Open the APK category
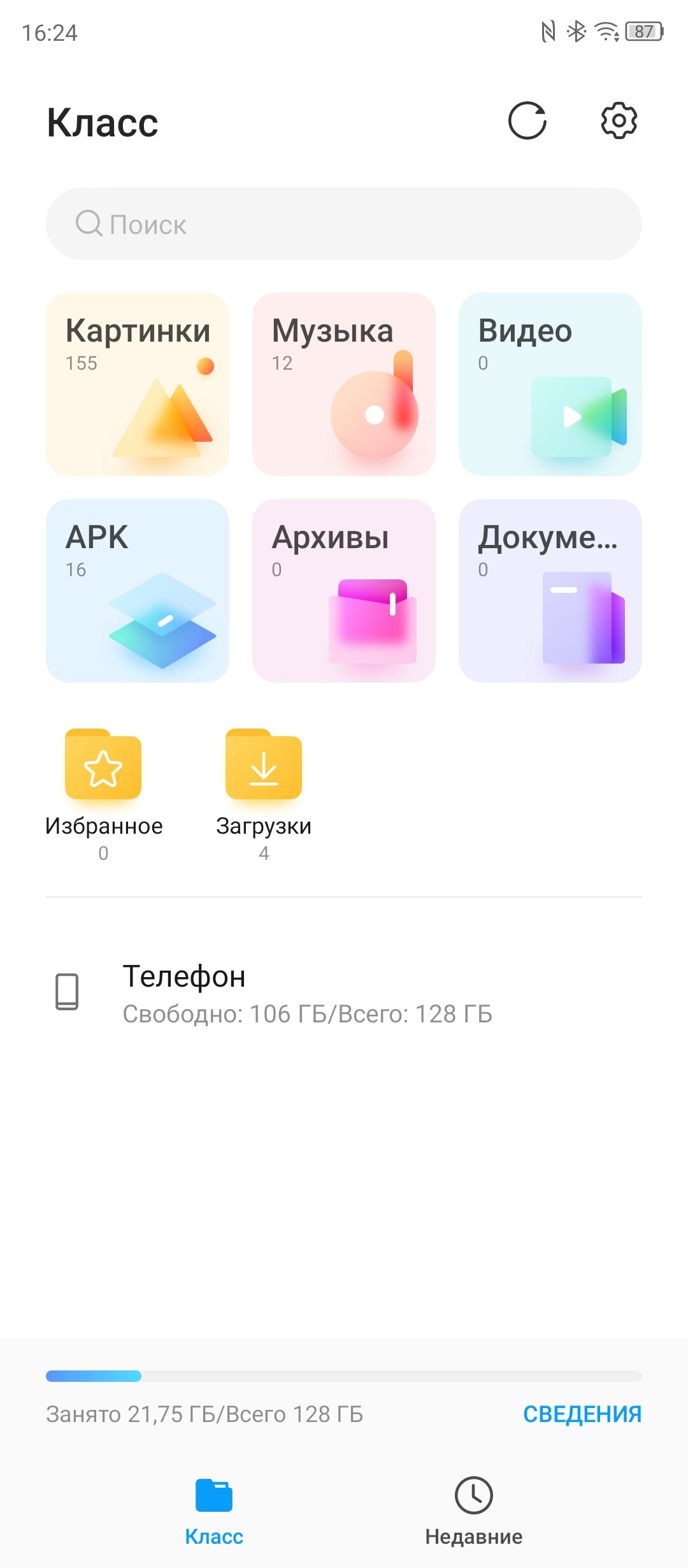Screen dimensions: 688x1568 (138, 591)
